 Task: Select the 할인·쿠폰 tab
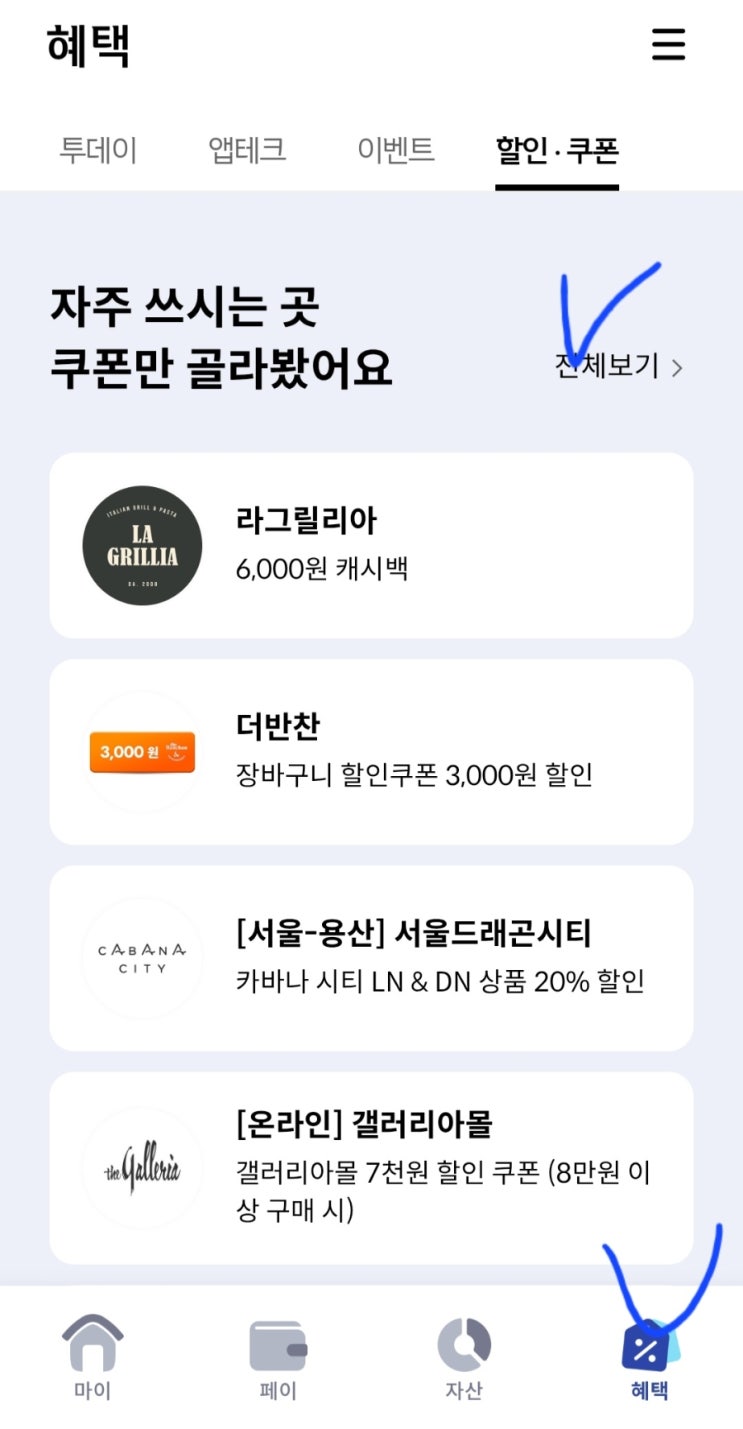tap(557, 150)
